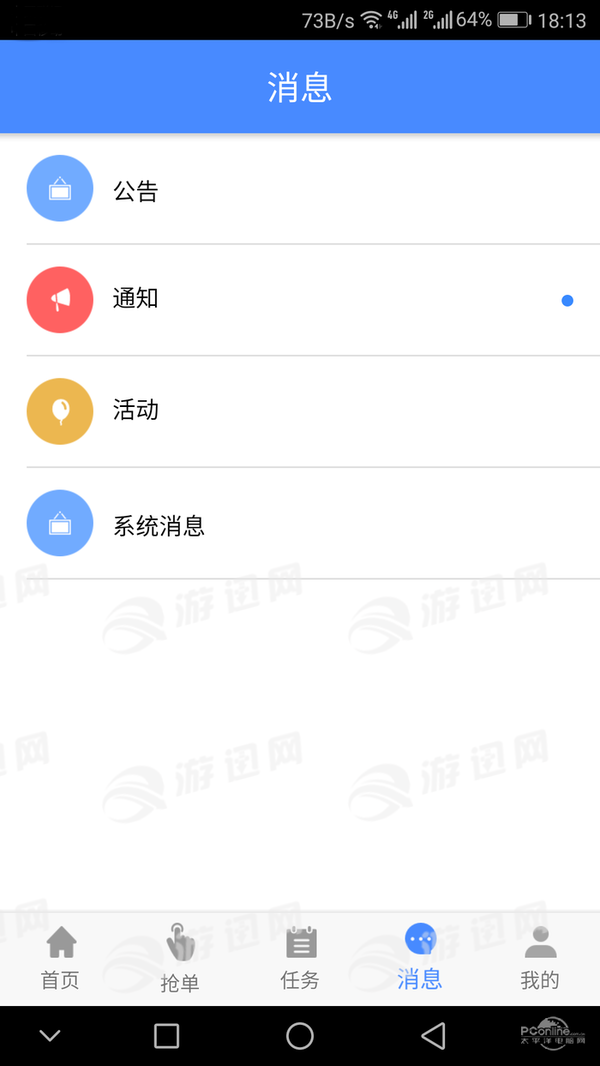Open the 通知 notifications row
This screenshot has height=1066, width=600.
click(x=300, y=300)
